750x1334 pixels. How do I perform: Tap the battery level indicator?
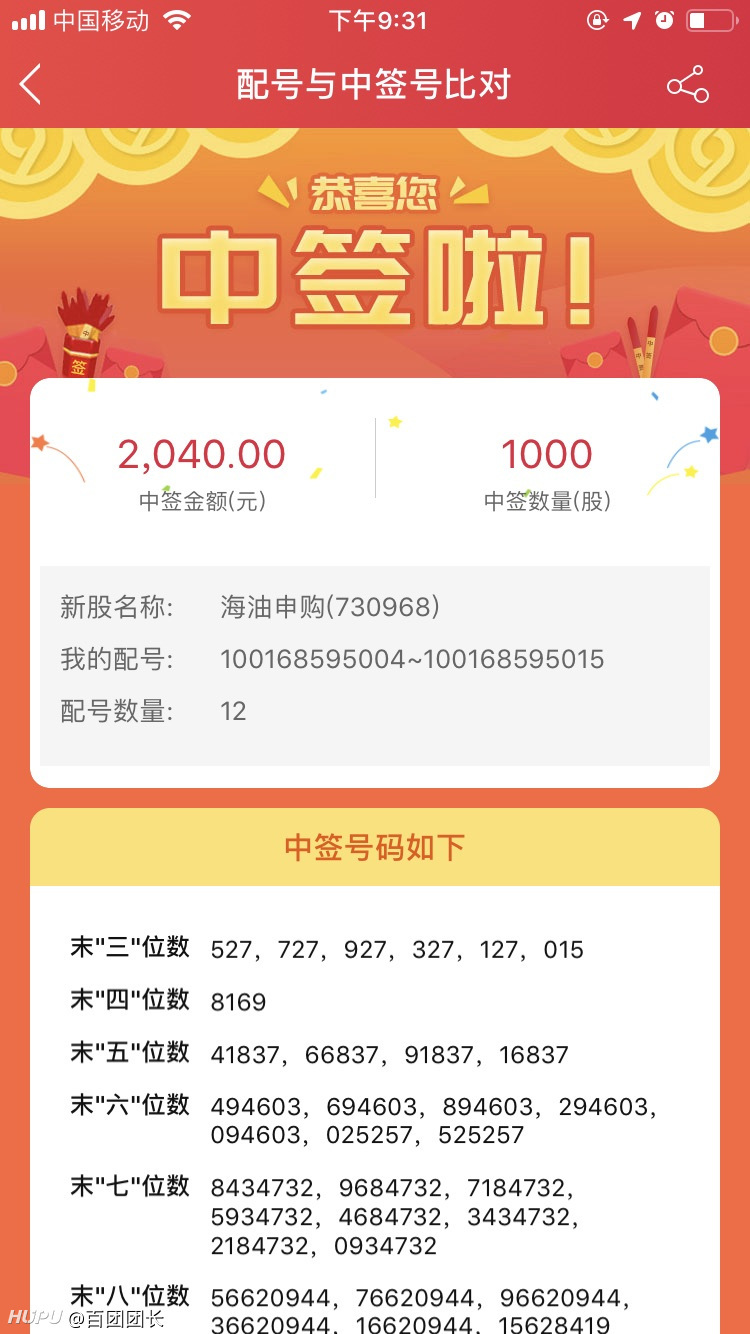[708, 18]
